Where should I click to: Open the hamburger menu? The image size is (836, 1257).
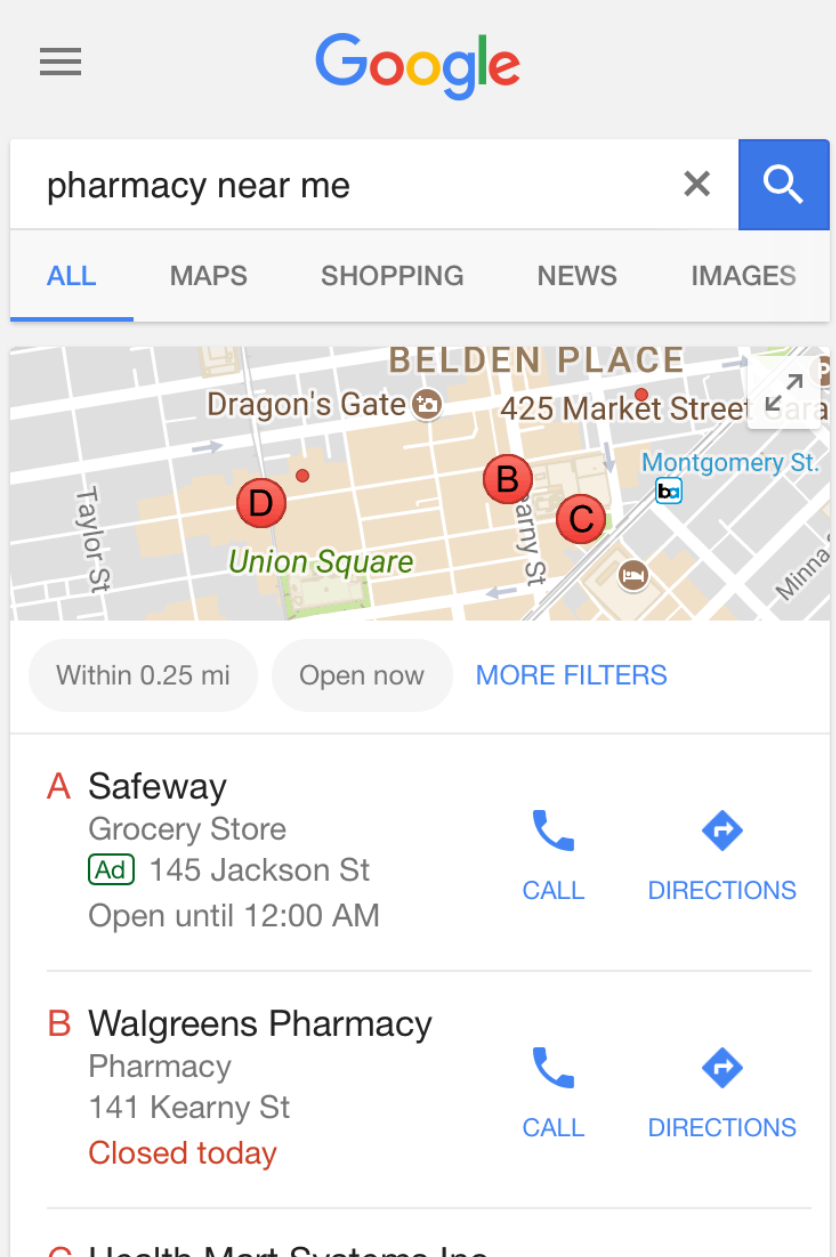tap(60, 62)
